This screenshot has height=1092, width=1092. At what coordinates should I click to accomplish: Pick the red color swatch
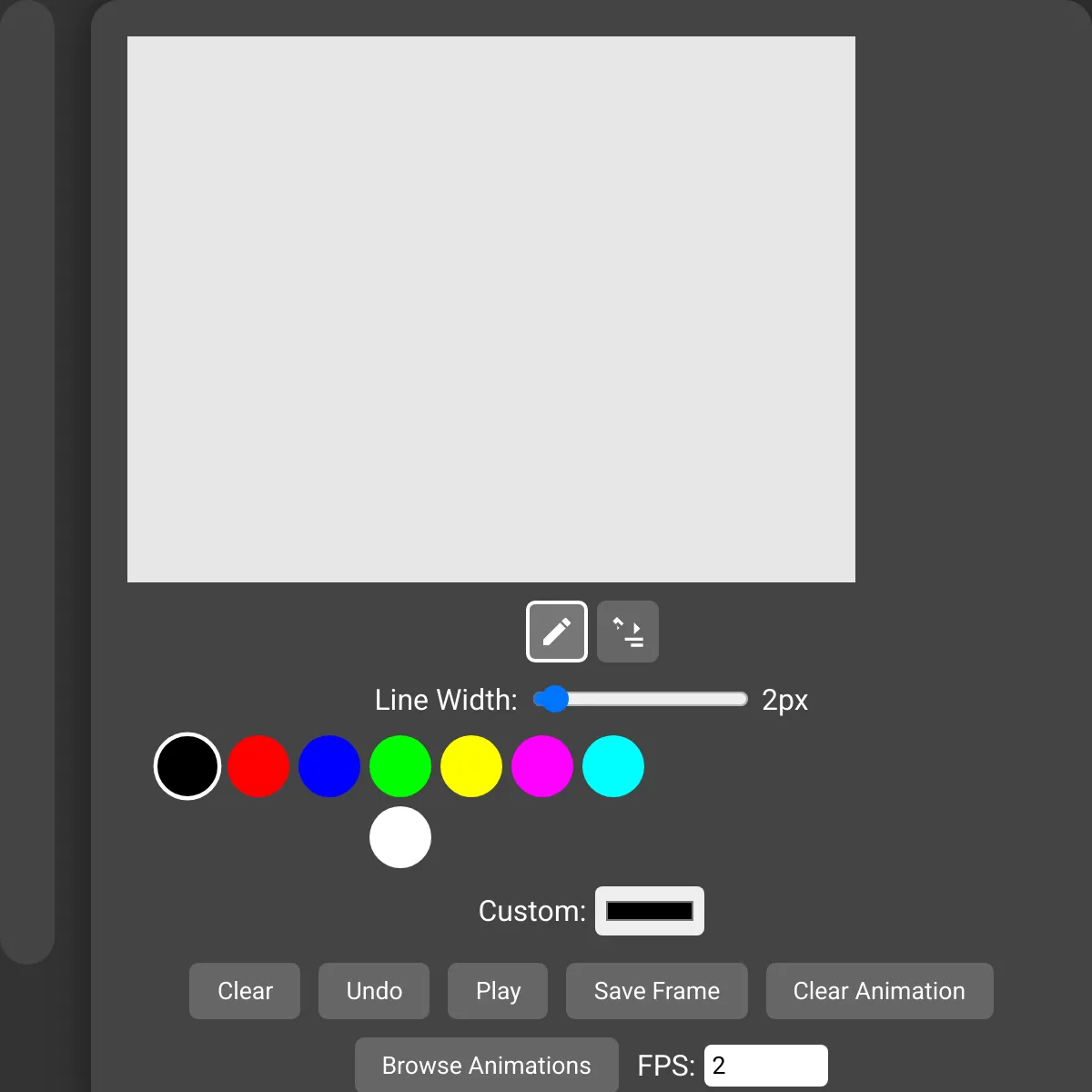click(258, 766)
